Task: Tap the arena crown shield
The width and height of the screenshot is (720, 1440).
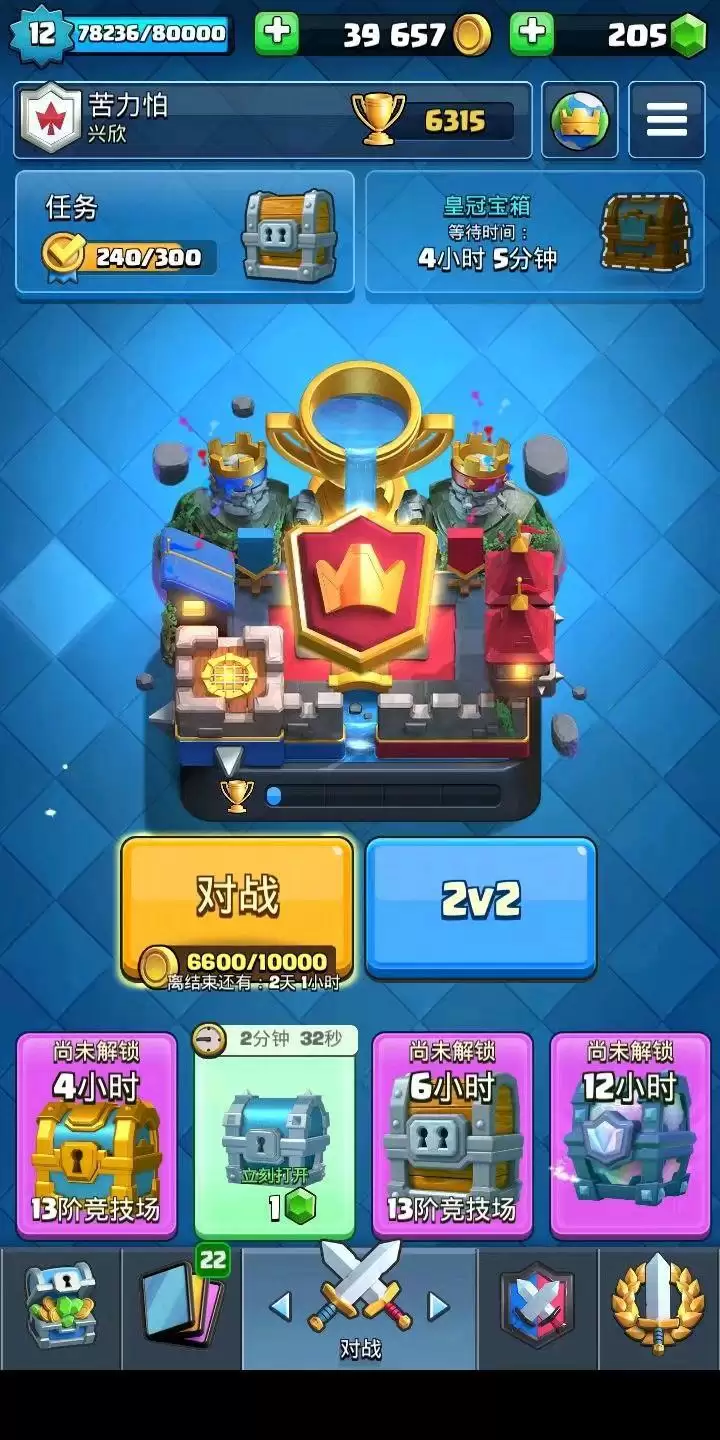Action: click(360, 590)
